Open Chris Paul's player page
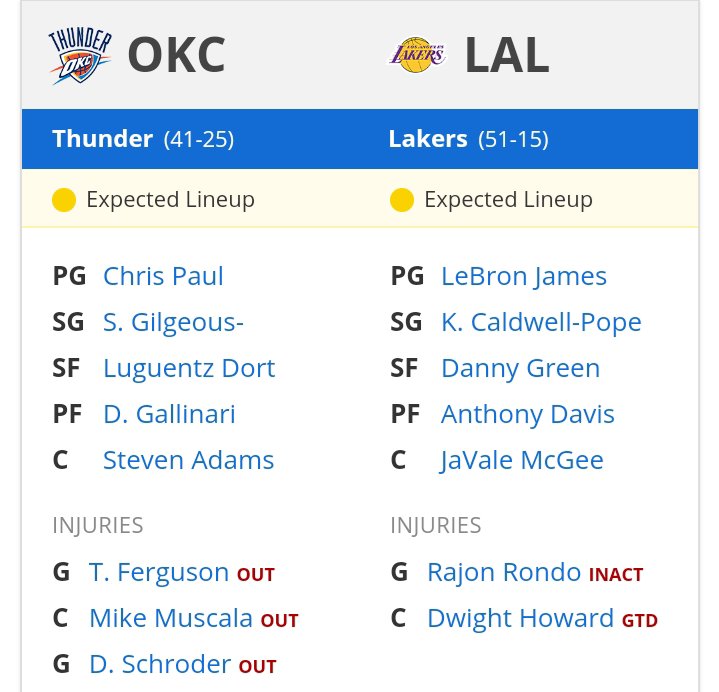 click(163, 276)
